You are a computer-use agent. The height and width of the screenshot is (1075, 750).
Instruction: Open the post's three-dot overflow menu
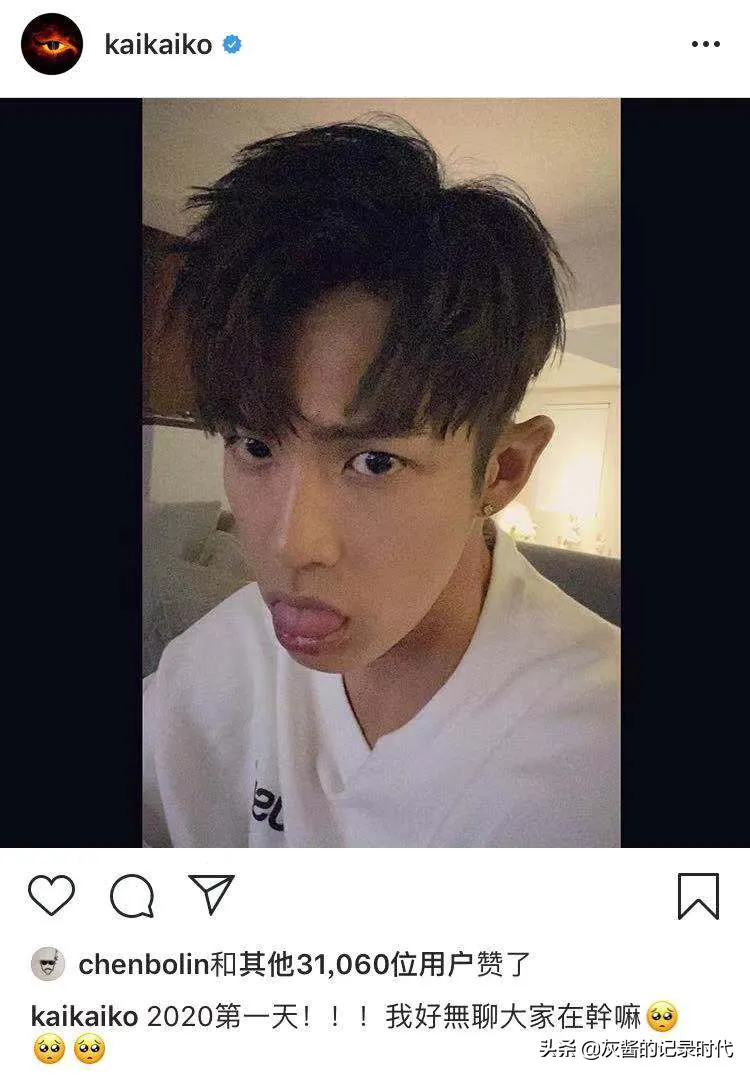point(705,44)
